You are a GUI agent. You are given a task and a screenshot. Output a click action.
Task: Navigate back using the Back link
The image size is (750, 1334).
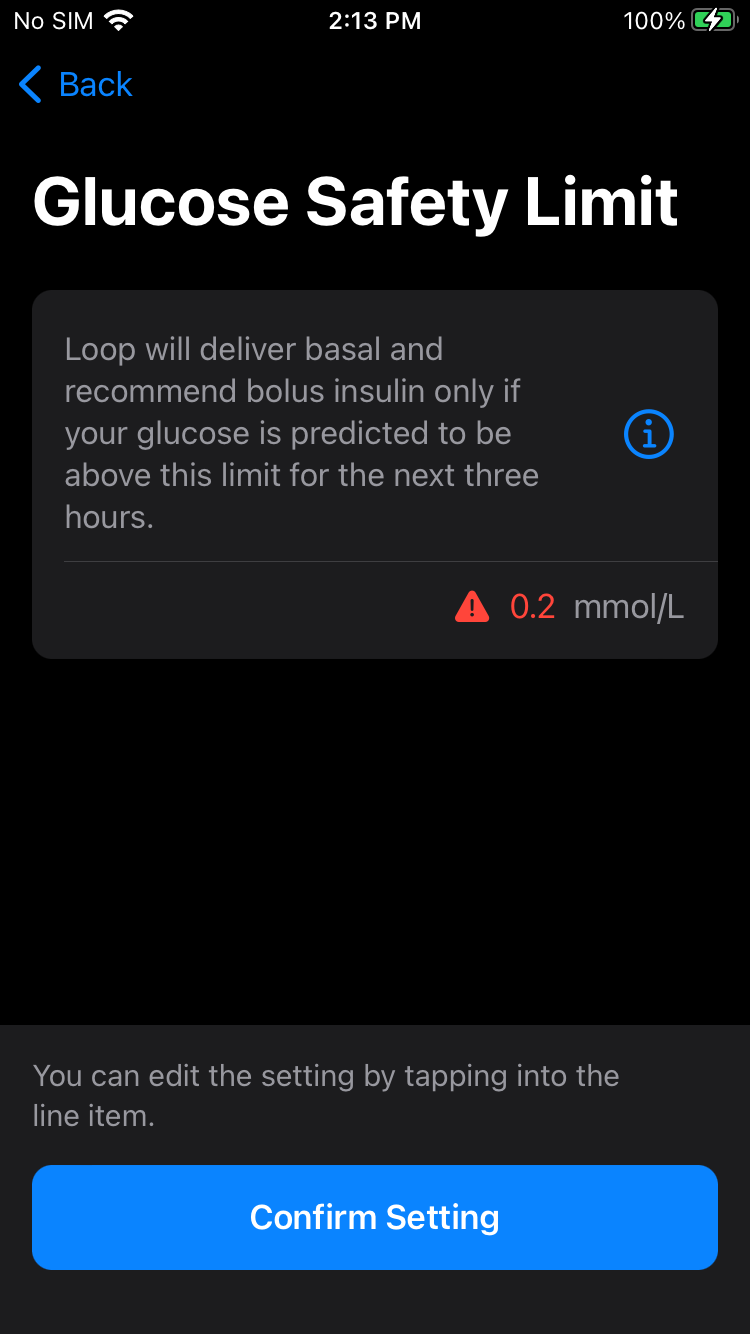coord(95,85)
